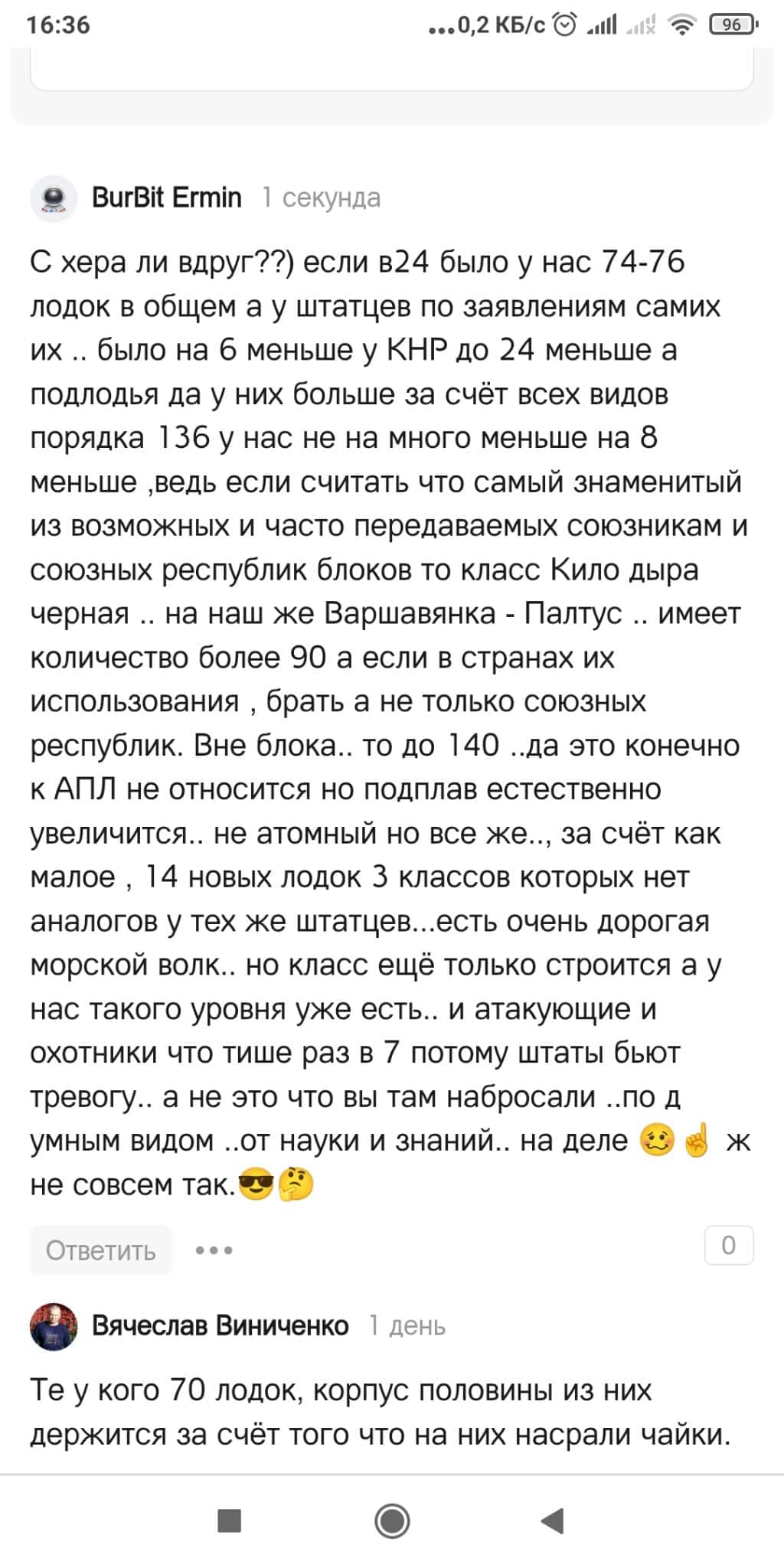This screenshot has height=1568, width=784.
Task: Open BurBit Ermin's profile avatar
Action: pos(53,198)
